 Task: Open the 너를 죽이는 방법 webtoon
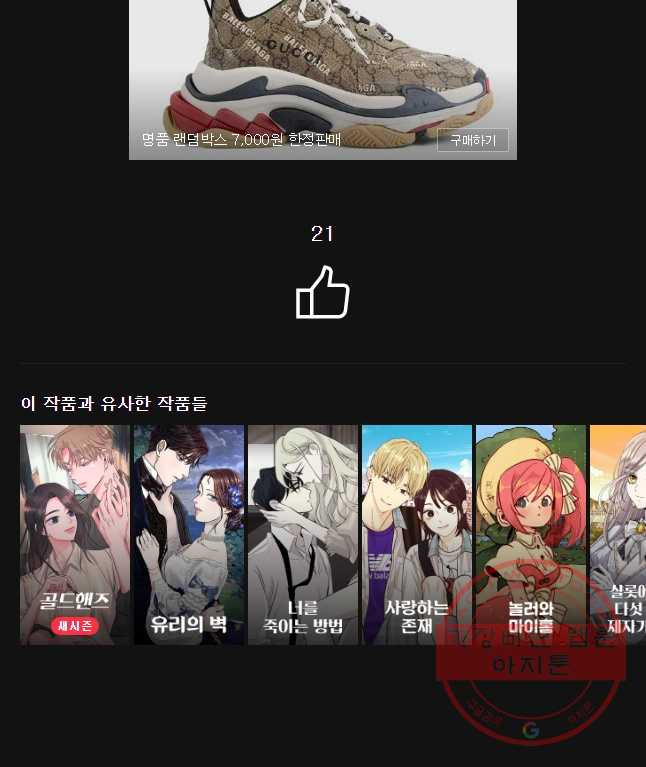(x=303, y=534)
